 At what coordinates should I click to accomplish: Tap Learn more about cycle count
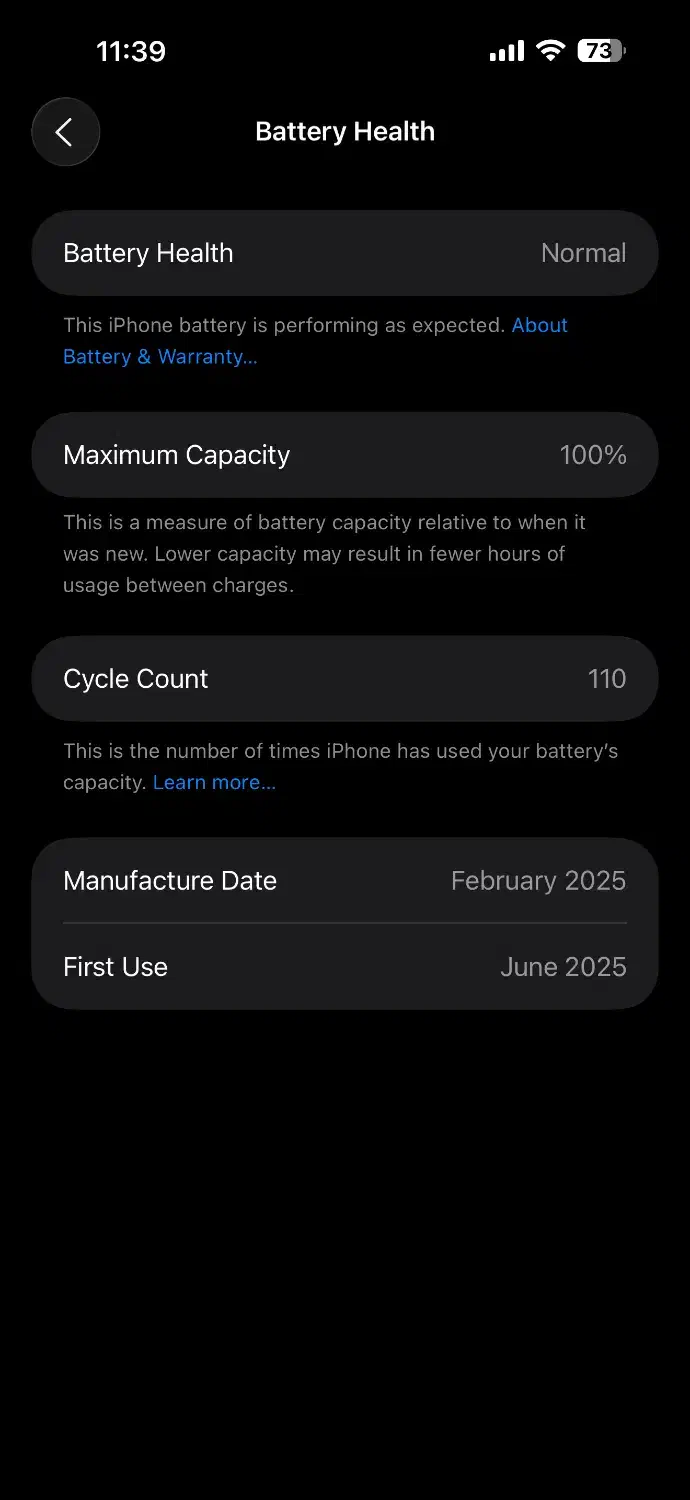[x=214, y=782]
